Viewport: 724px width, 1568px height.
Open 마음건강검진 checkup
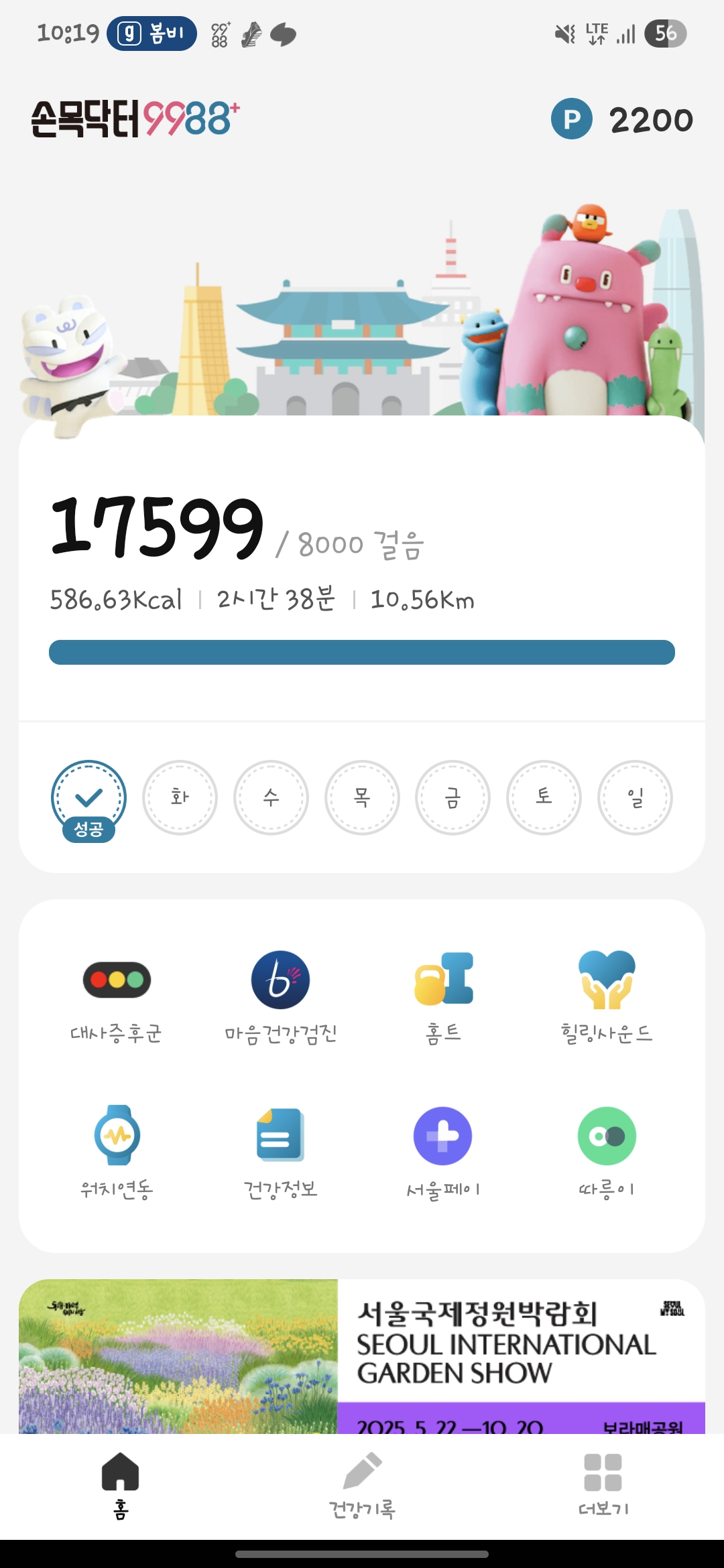tap(280, 996)
